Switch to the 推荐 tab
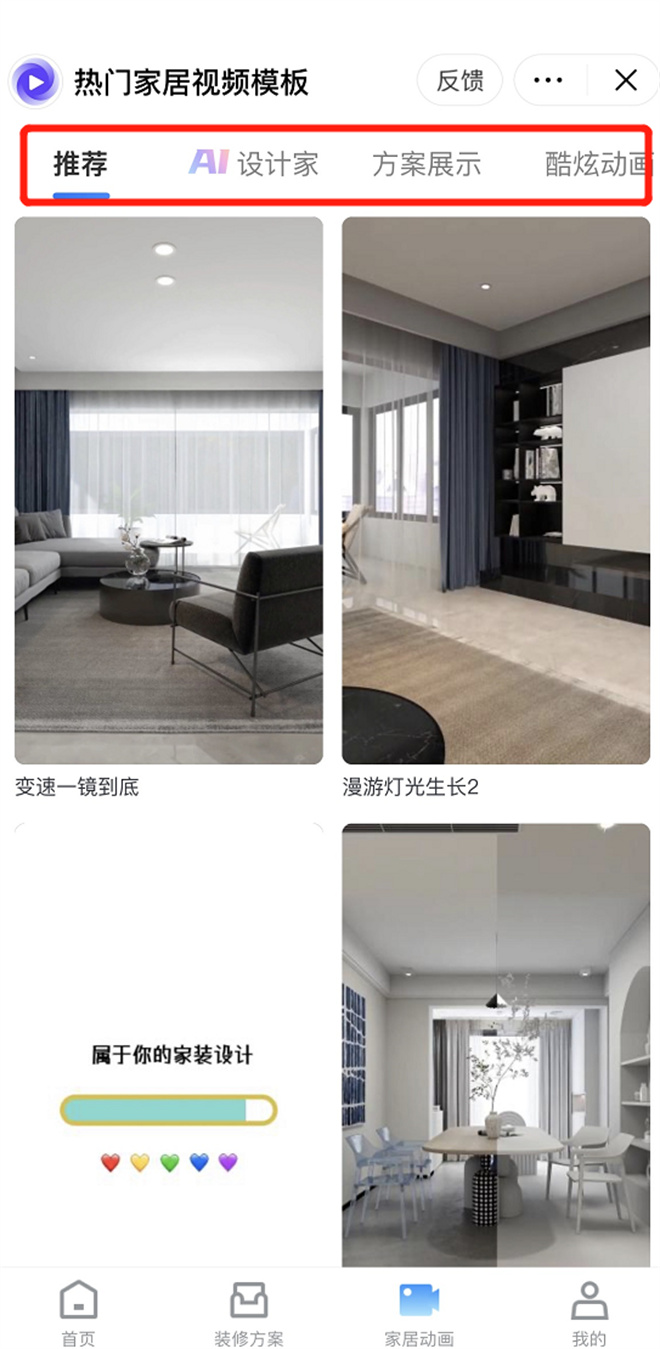 click(x=81, y=164)
